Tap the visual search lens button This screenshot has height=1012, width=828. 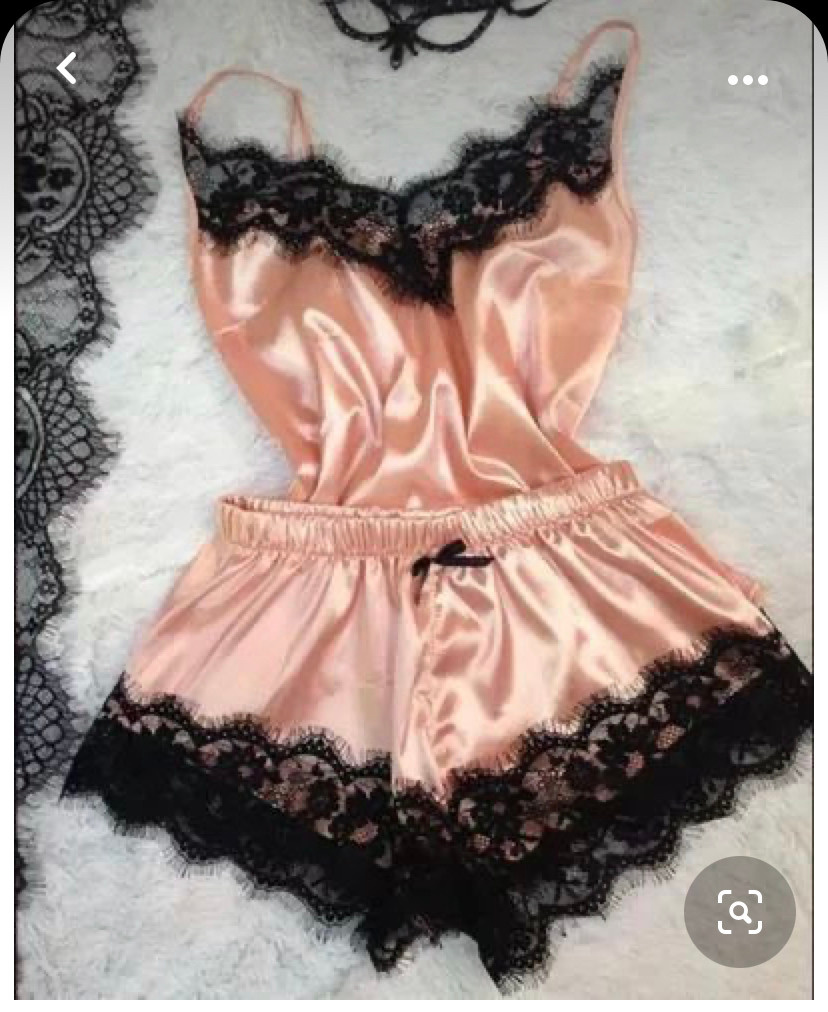[x=739, y=911]
